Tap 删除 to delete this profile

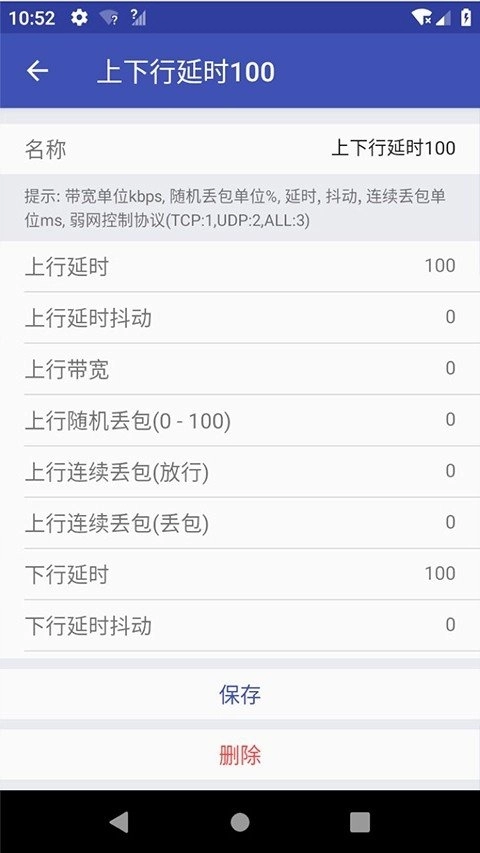coord(240,755)
